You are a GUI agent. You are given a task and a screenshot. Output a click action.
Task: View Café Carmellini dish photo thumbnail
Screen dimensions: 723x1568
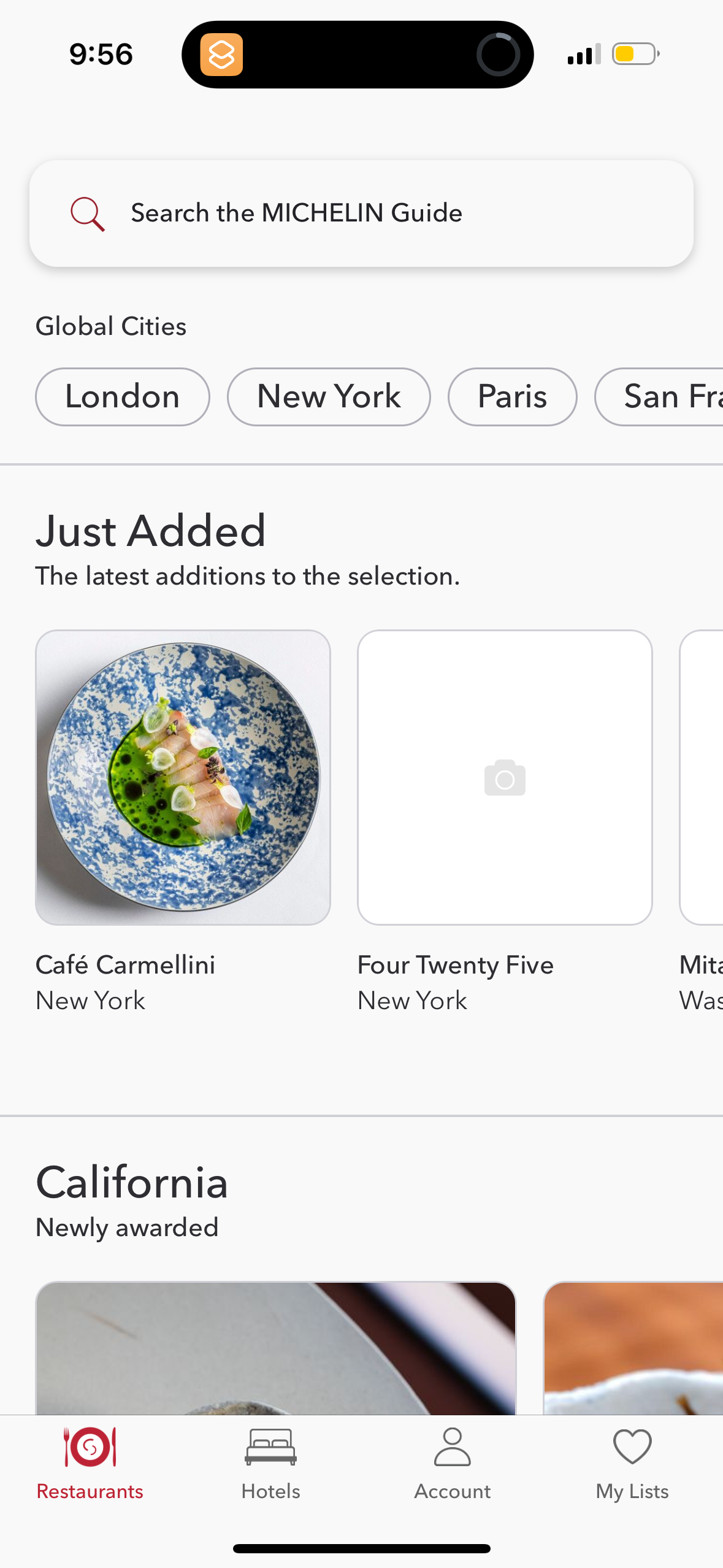coord(183,778)
